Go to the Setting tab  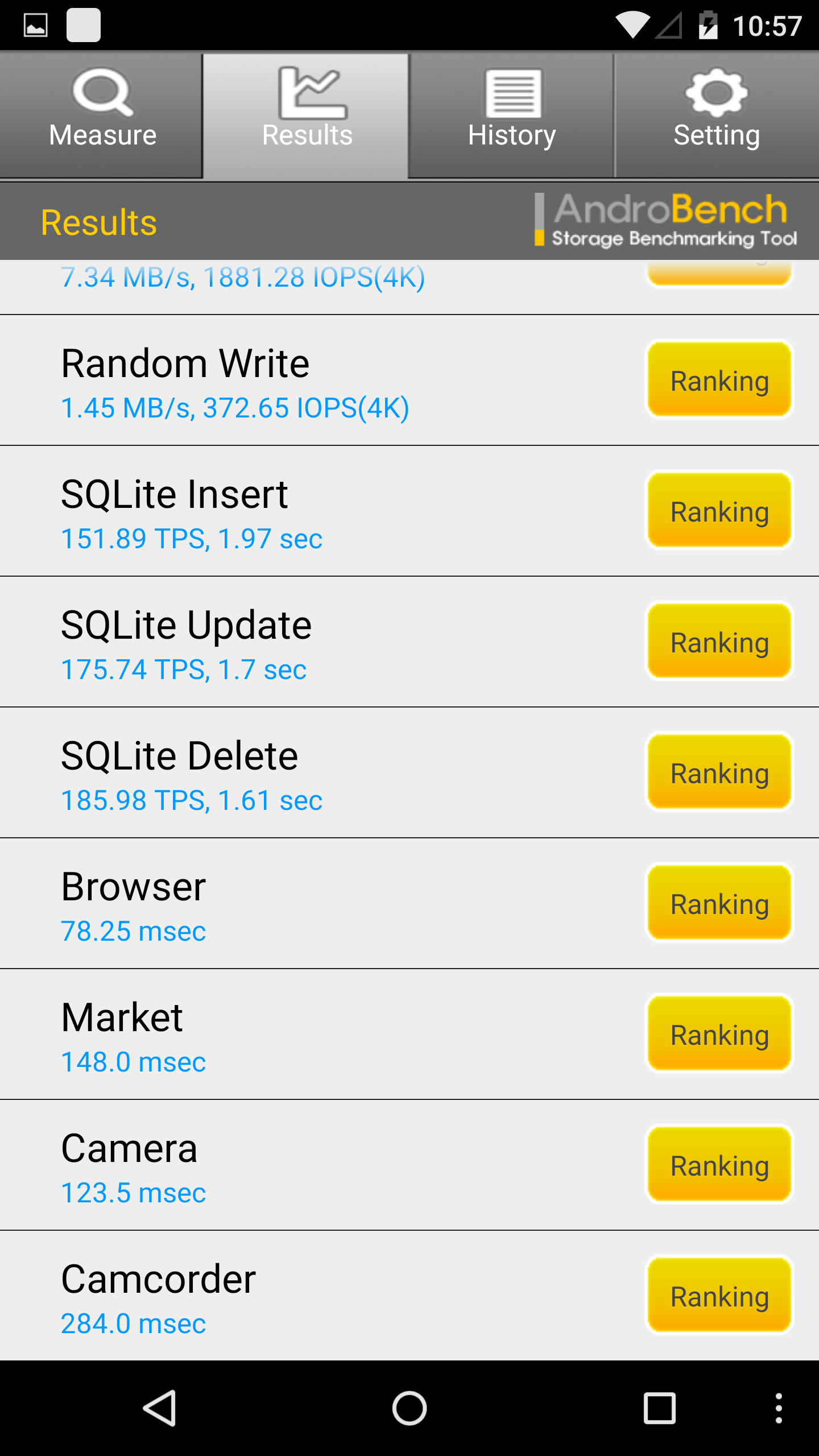(717, 115)
